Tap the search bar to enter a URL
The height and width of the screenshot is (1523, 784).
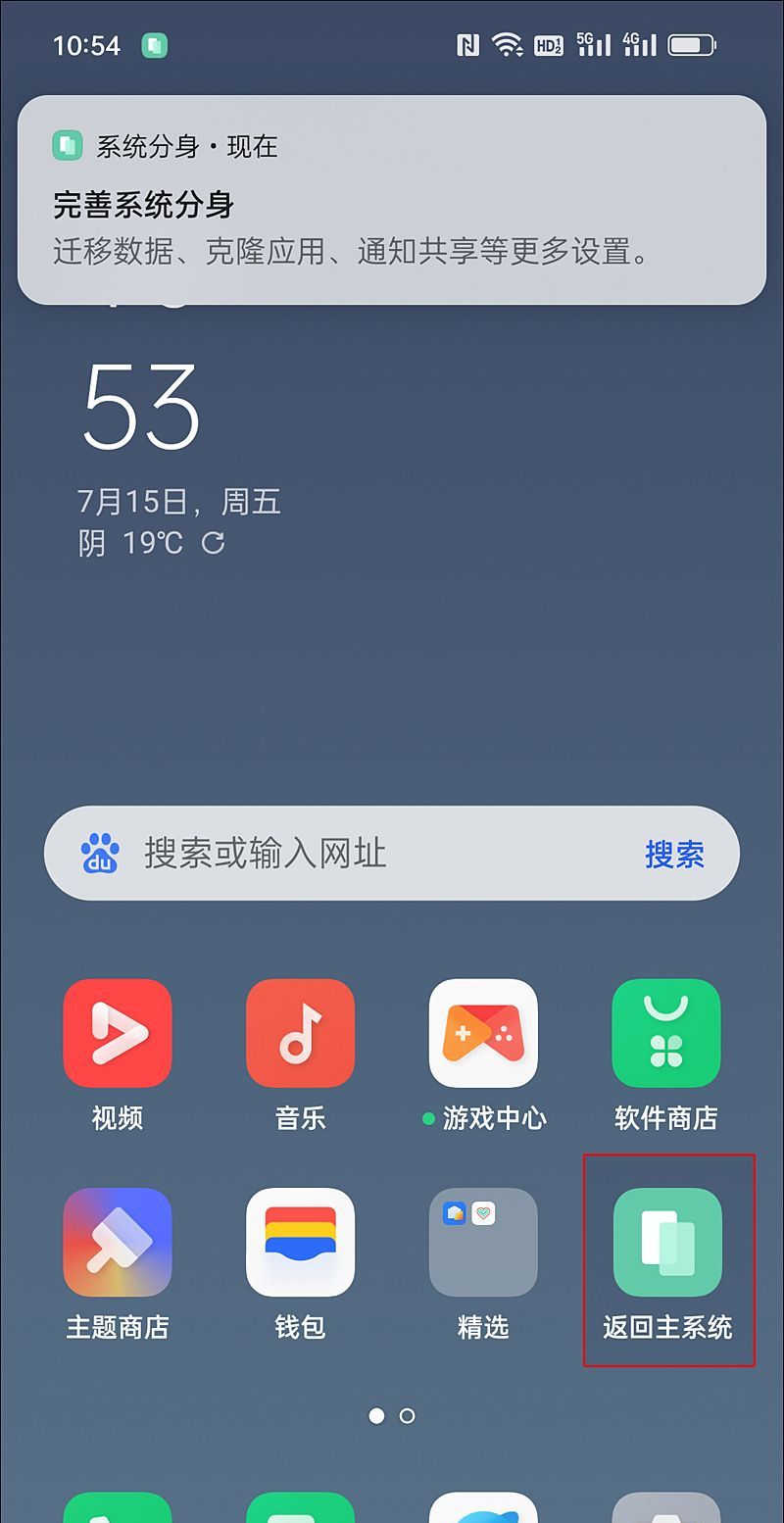point(343,852)
